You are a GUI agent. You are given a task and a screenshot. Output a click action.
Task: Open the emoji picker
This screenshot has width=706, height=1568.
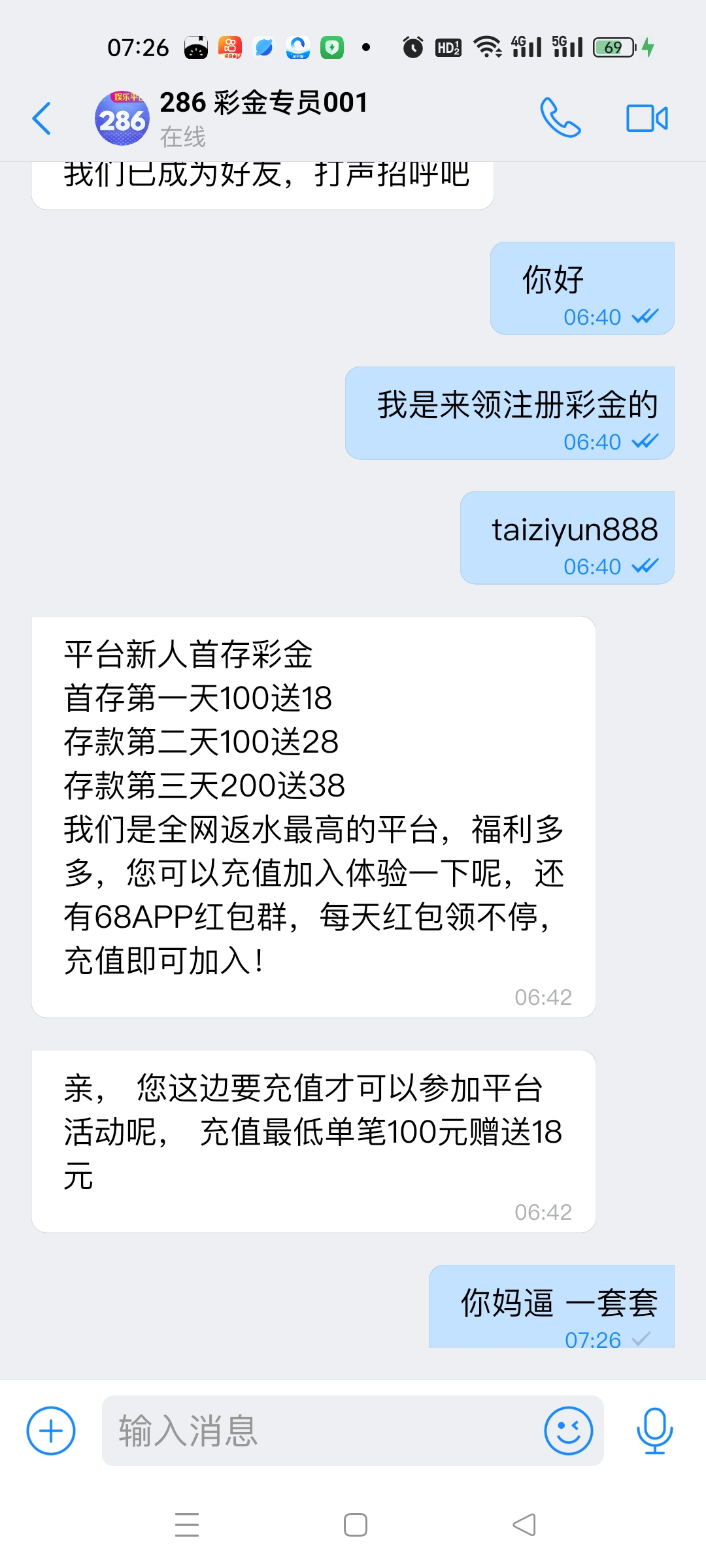click(x=568, y=1431)
